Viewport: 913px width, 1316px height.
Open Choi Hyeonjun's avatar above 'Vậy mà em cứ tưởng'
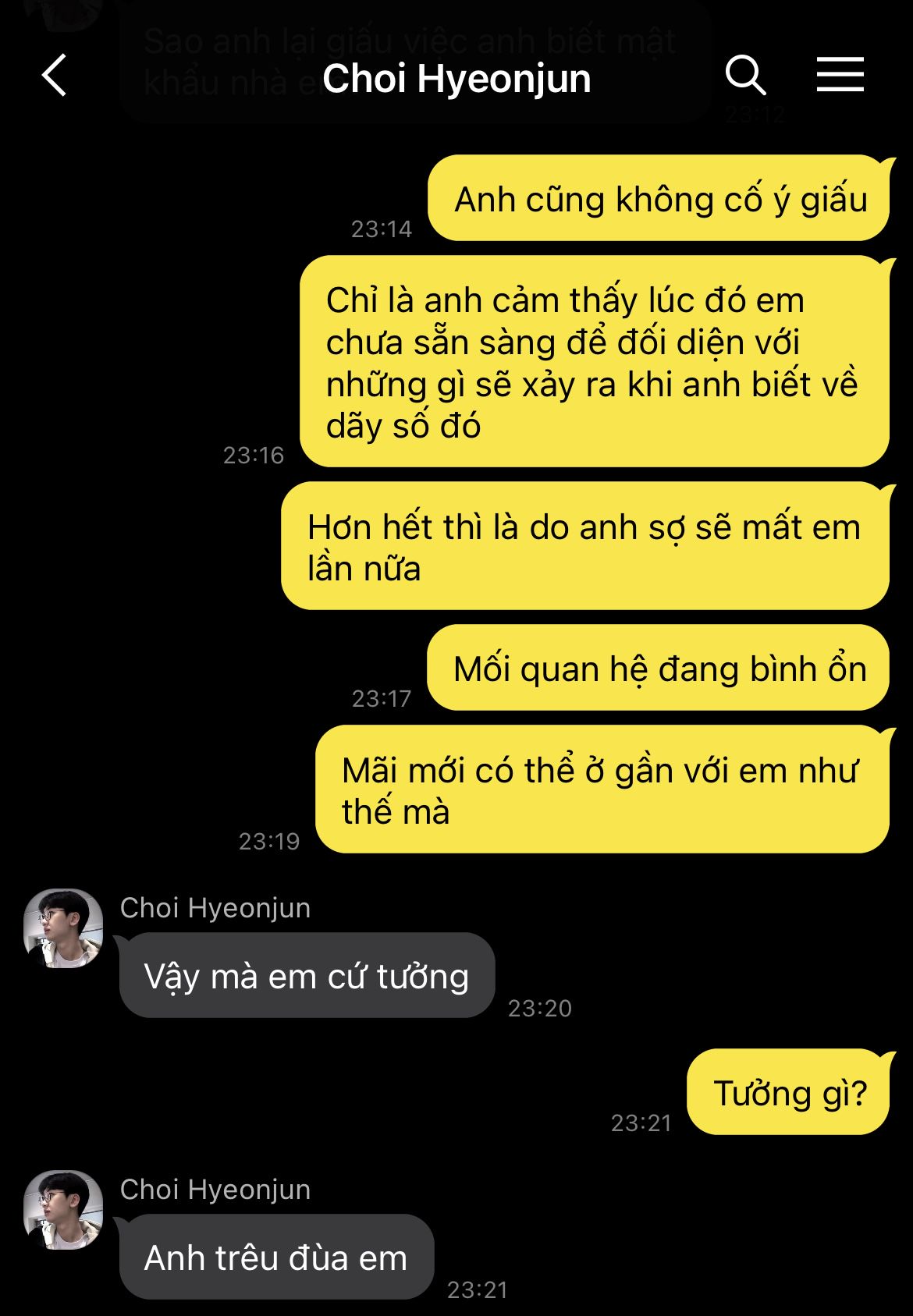coord(64,928)
